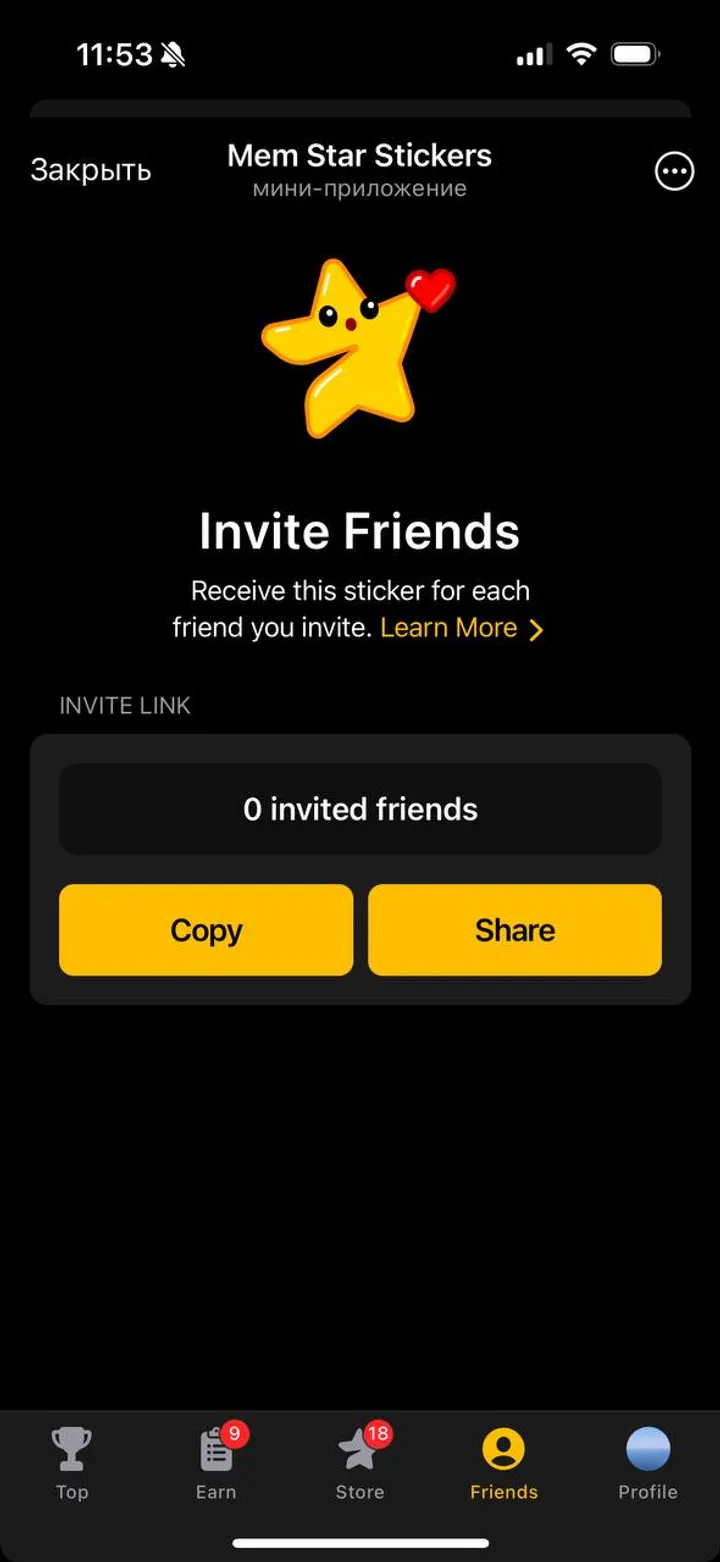The height and width of the screenshot is (1562, 720).
Task: Open the three-dot options menu
Action: coord(673,172)
